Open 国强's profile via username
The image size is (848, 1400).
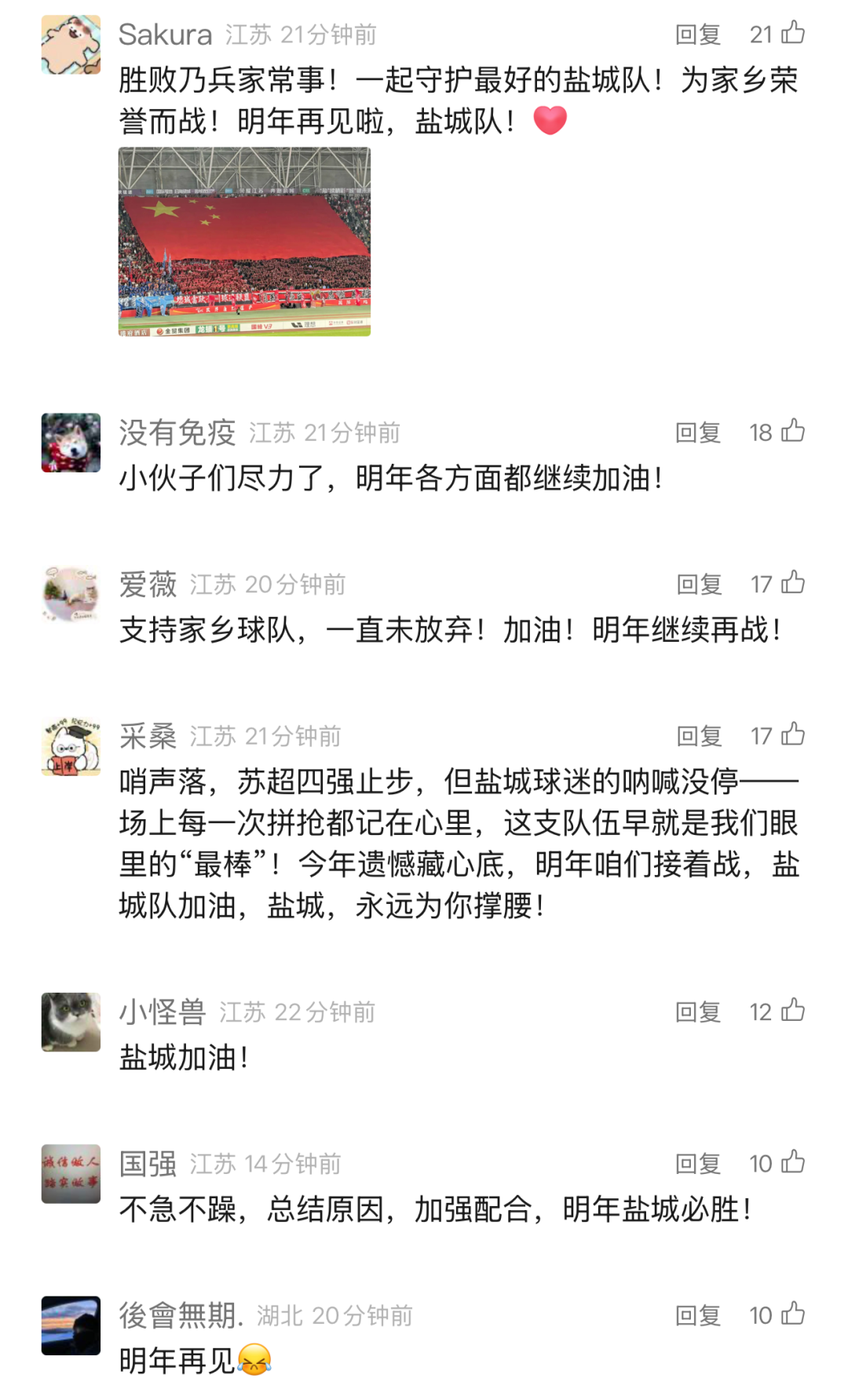tap(148, 1164)
